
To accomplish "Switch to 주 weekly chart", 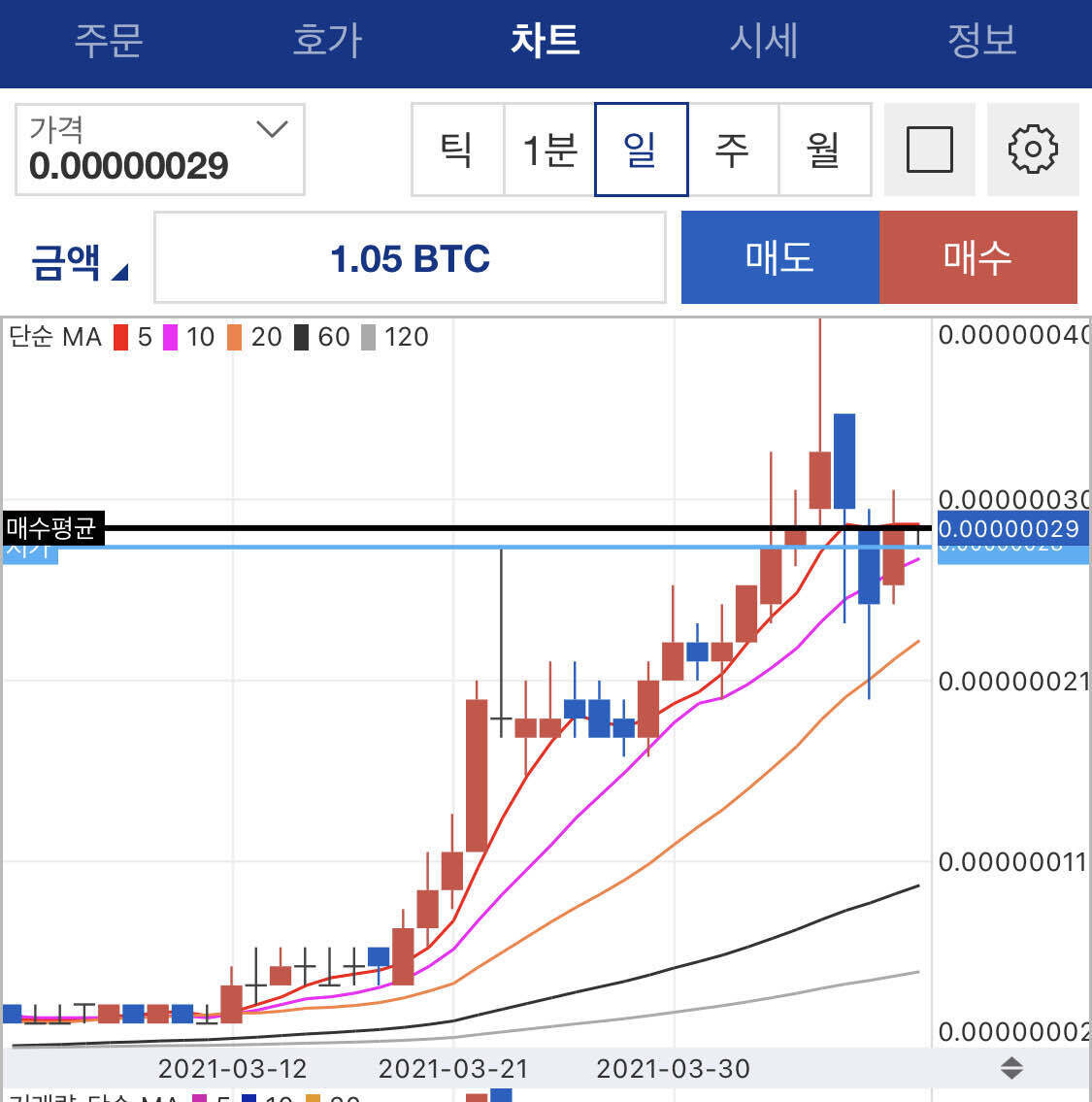I will coord(733,150).
